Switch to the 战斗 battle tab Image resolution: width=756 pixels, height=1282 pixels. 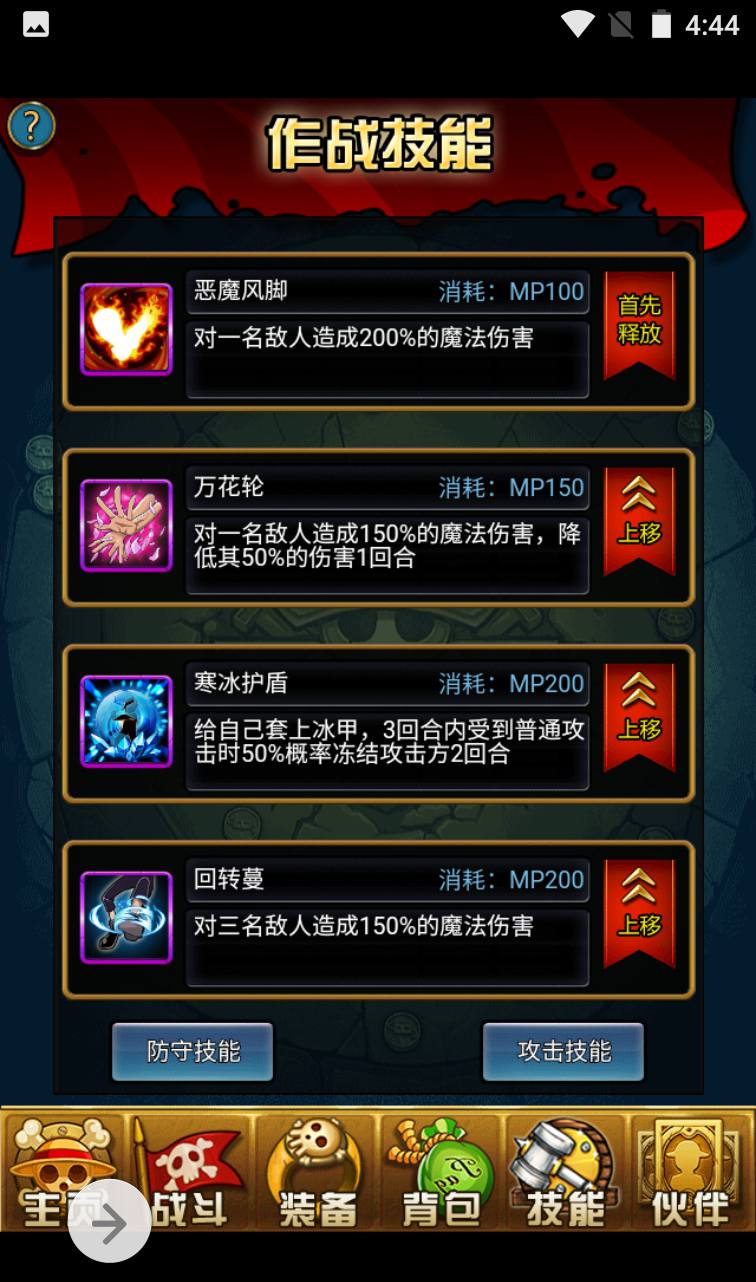(190, 1170)
